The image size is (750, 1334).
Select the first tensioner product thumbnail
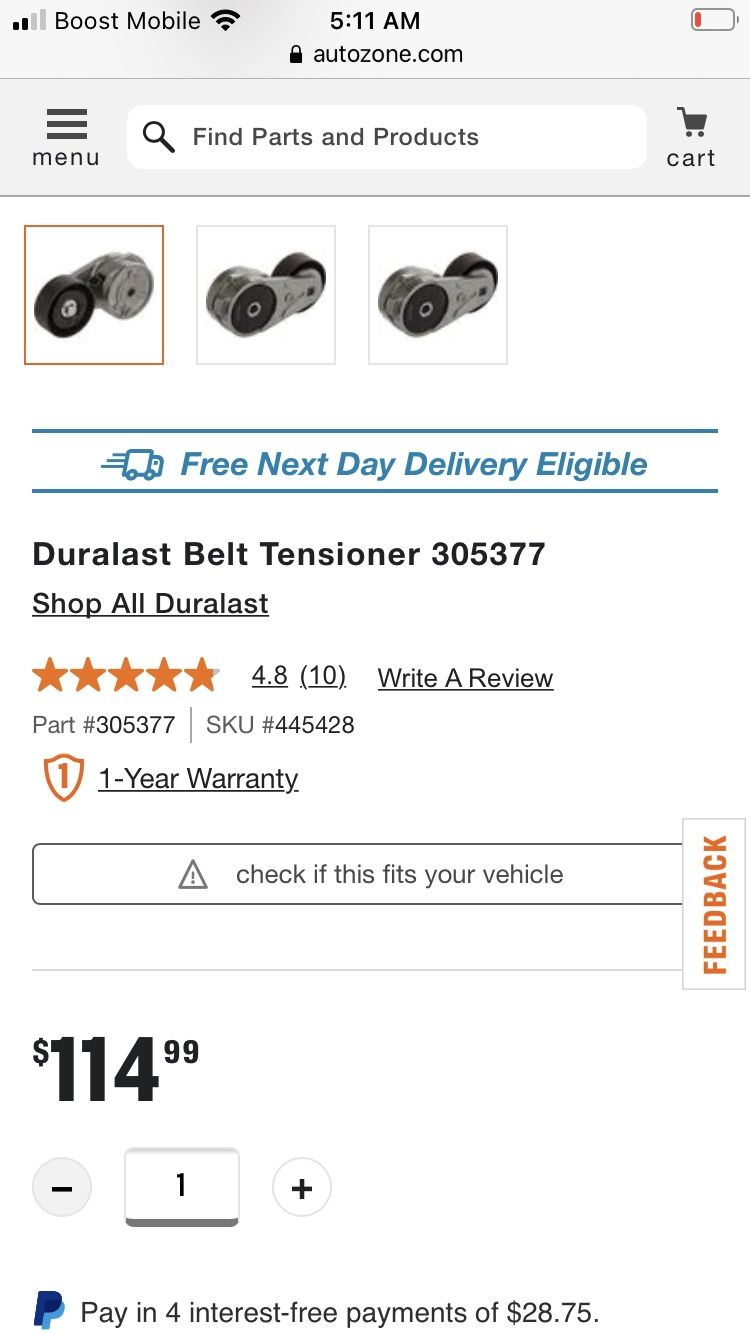94,295
